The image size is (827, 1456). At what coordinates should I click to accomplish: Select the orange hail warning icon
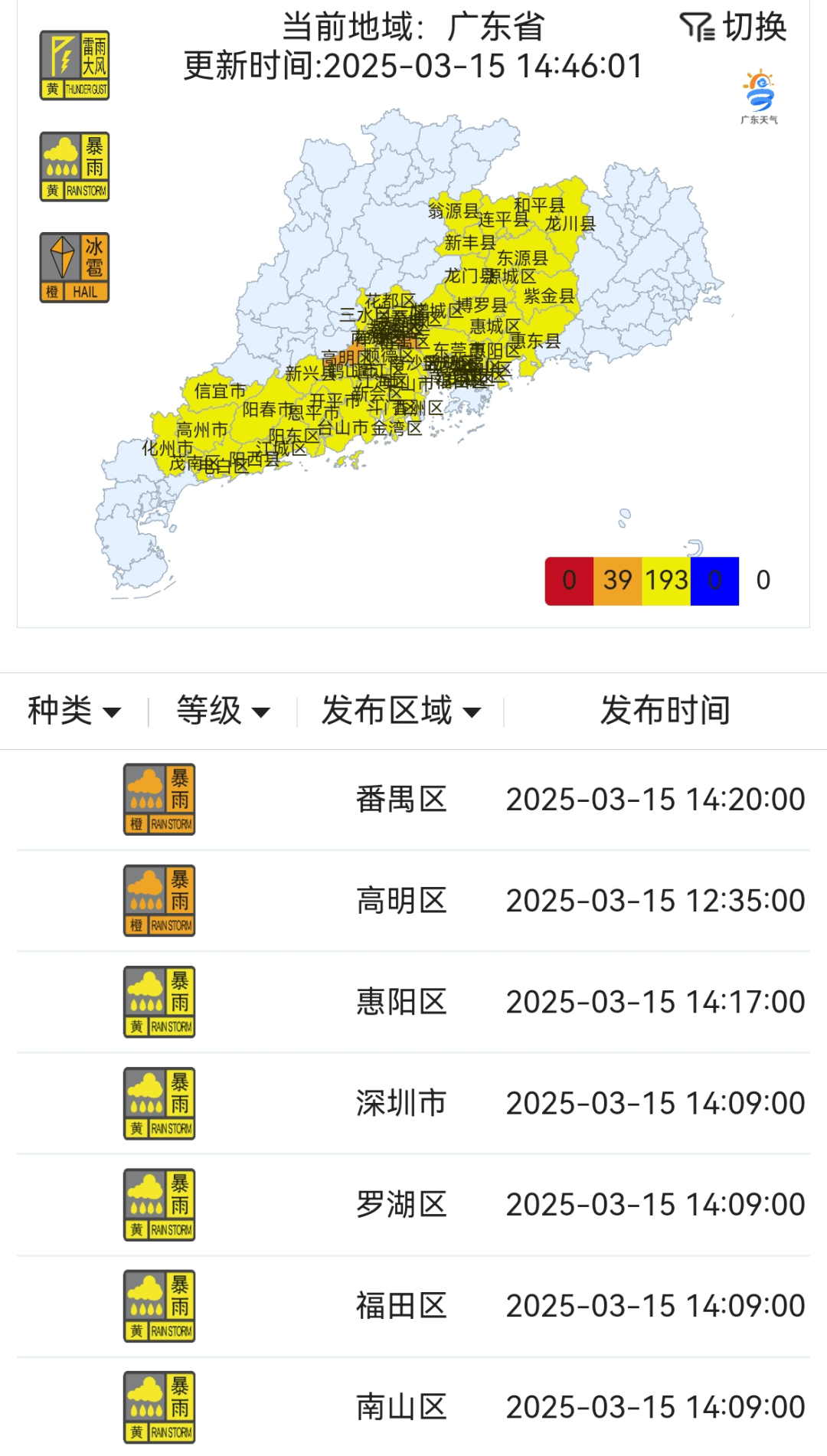click(74, 267)
